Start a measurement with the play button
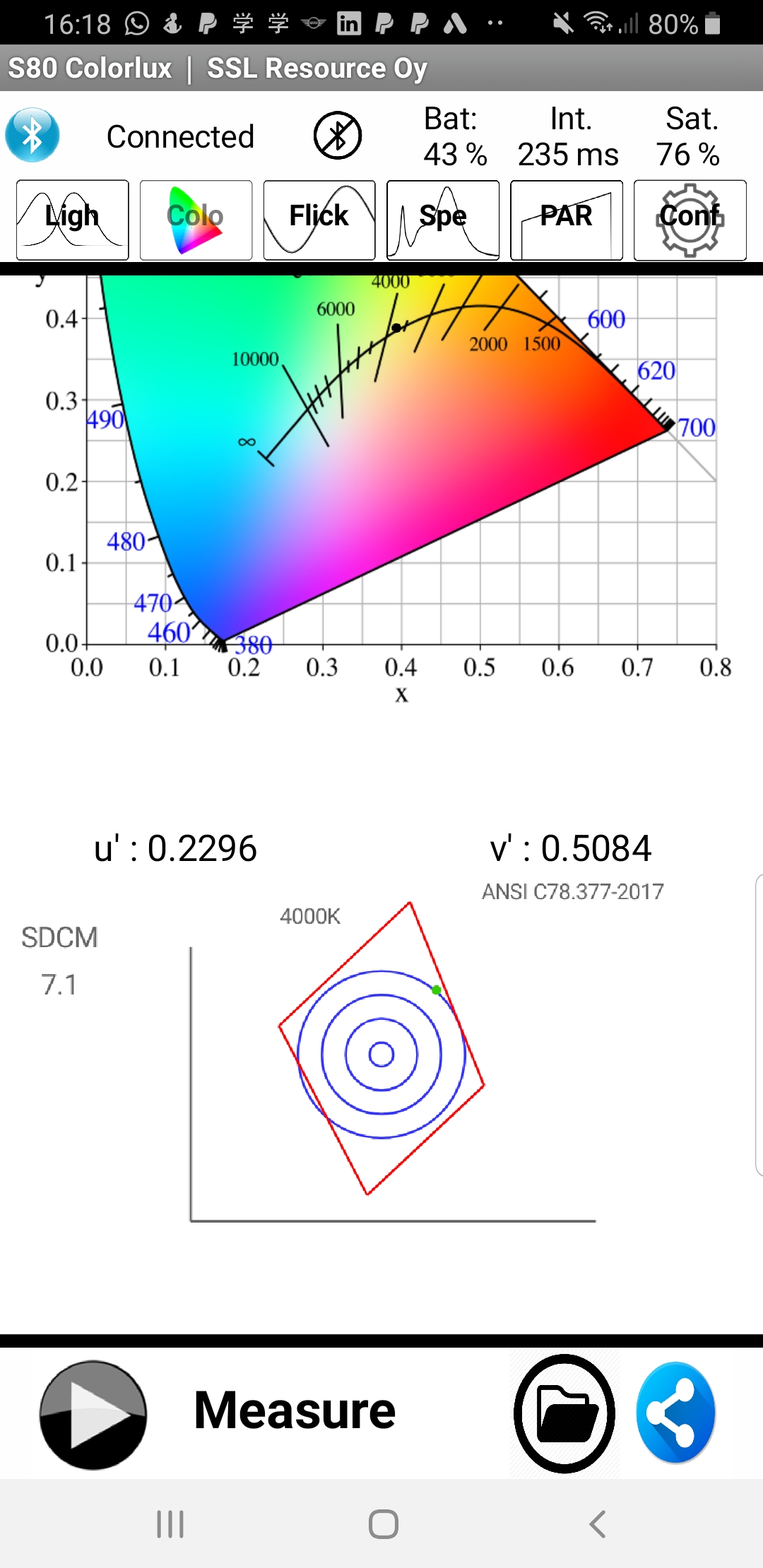 pos(93,1415)
